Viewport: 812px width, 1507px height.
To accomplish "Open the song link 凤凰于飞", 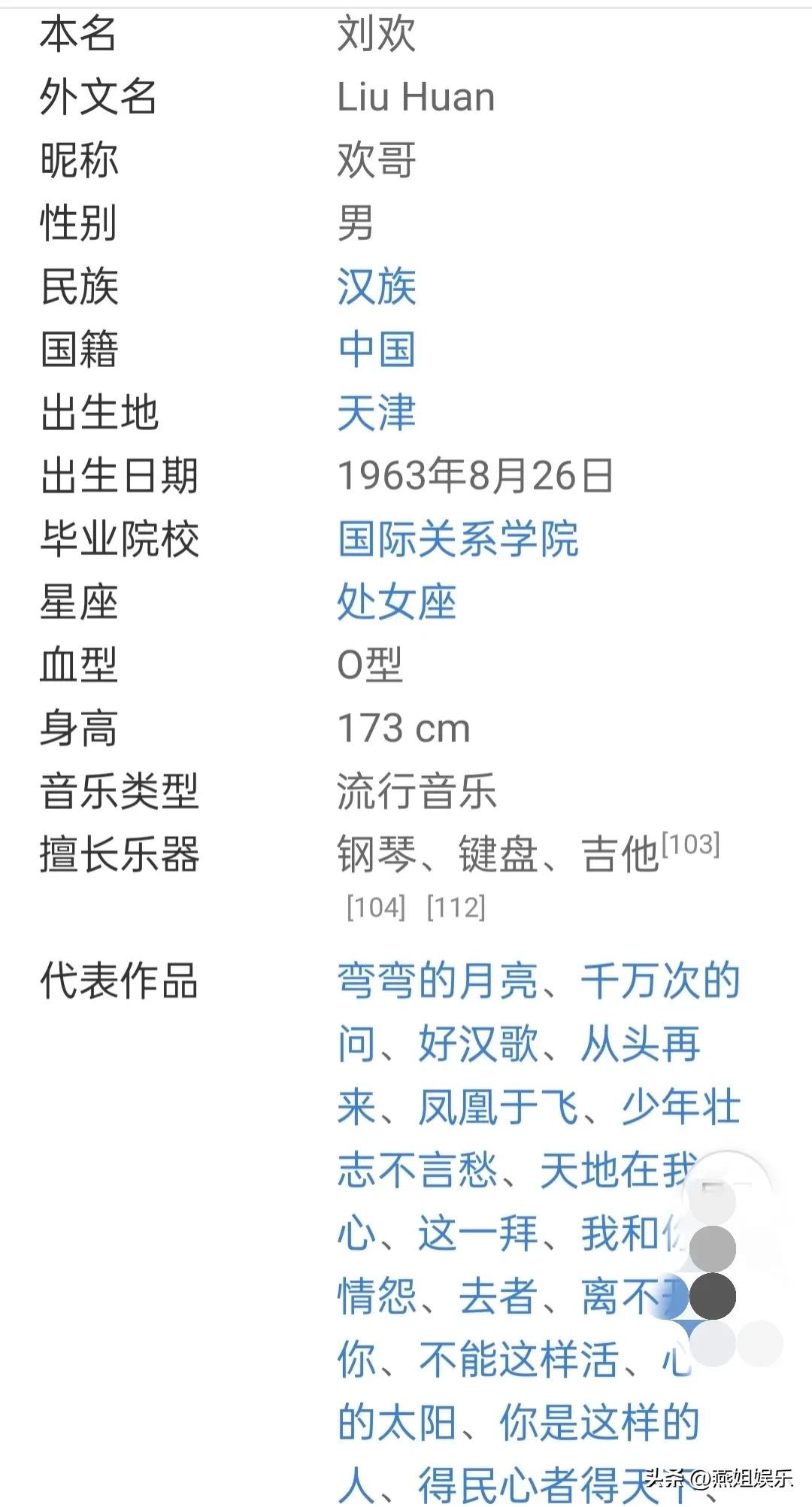I will (x=498, y=1108).
